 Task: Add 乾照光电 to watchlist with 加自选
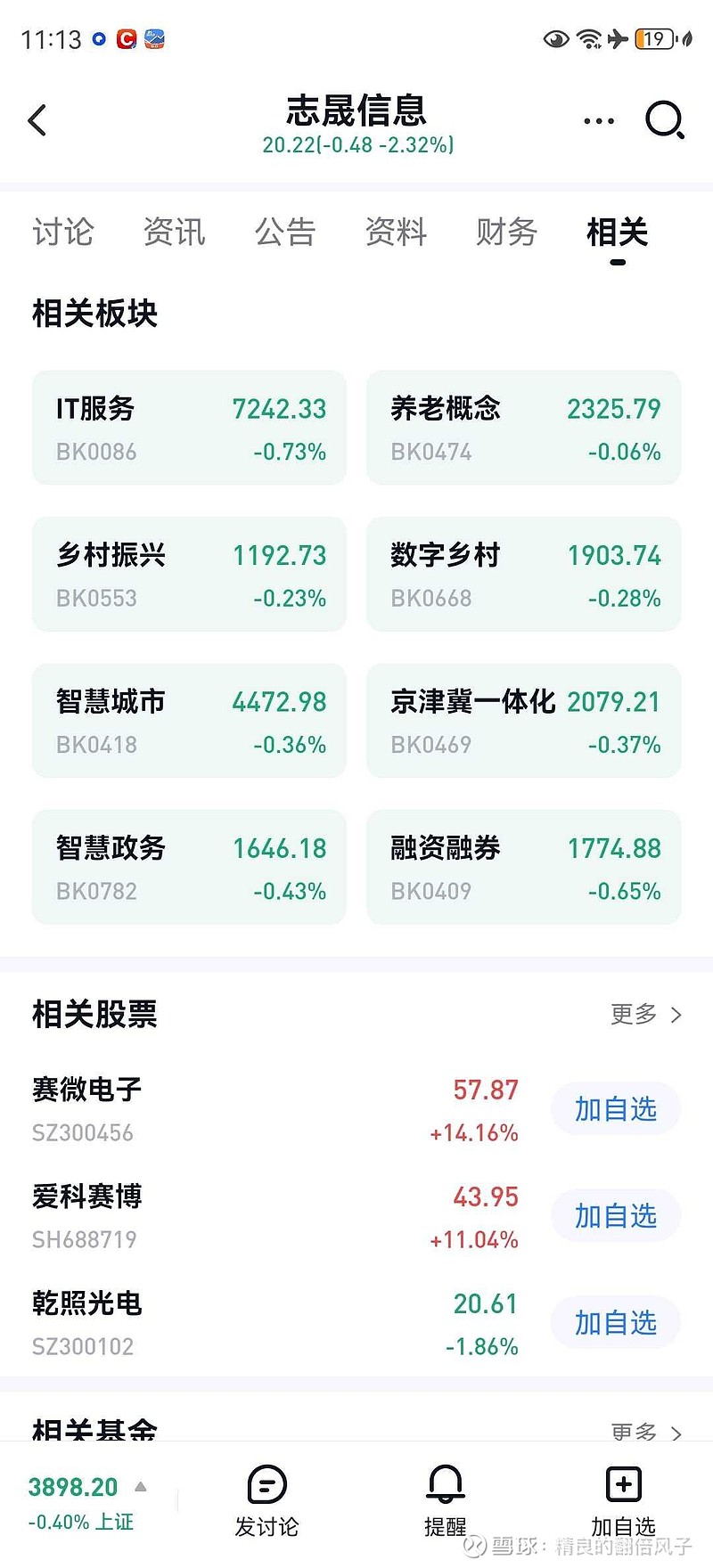coord(614,1322)
